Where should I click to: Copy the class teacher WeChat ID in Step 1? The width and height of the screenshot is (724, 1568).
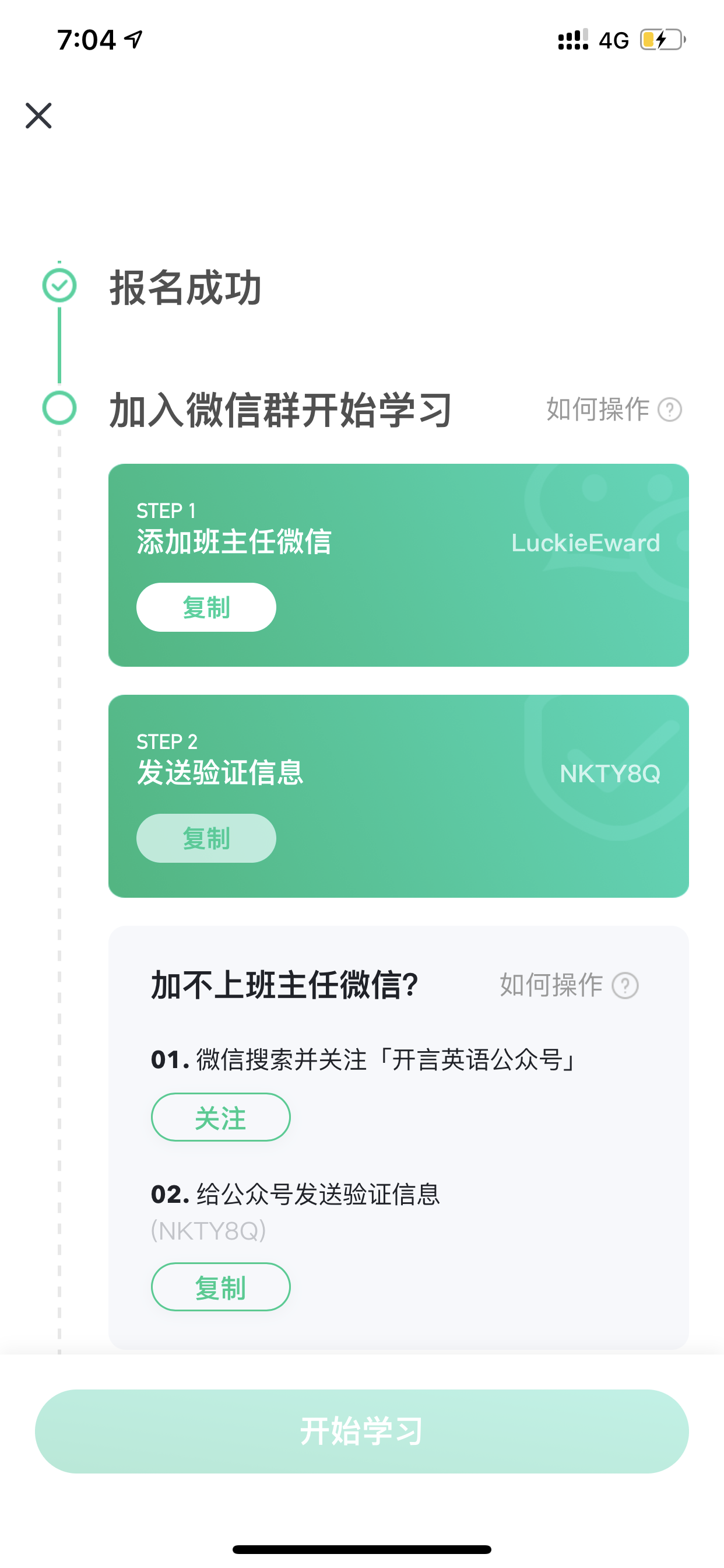tap(206, 607)
